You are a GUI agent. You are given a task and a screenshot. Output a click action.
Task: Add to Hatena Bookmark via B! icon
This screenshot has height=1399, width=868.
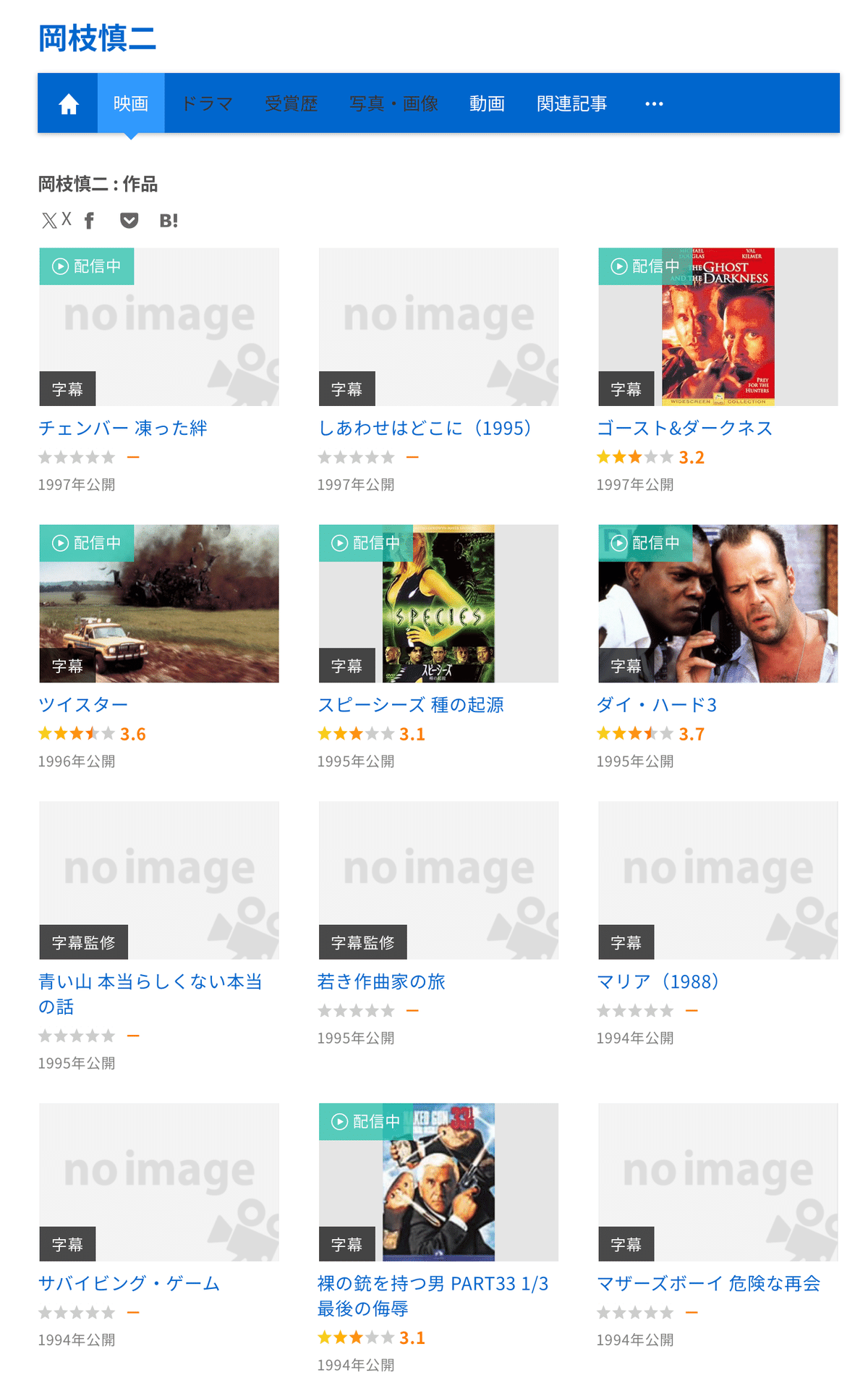coord(169,220)
